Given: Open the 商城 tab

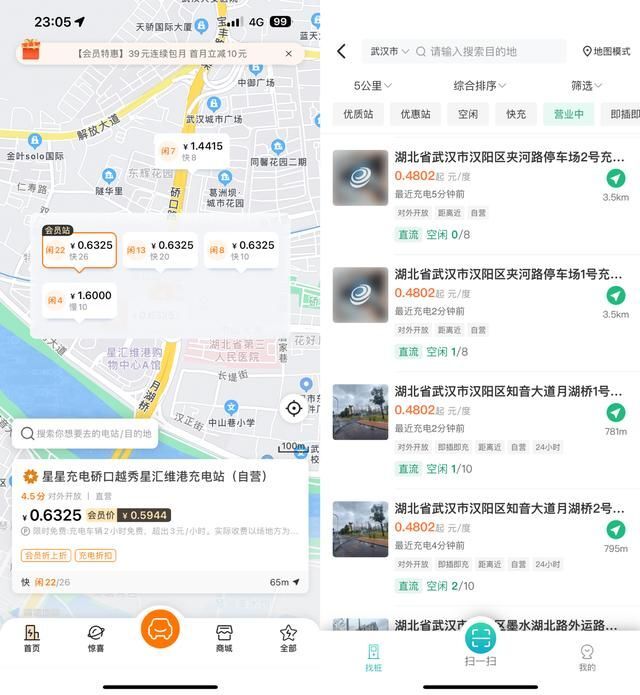Looking at the screenshot, I should 224,638.
